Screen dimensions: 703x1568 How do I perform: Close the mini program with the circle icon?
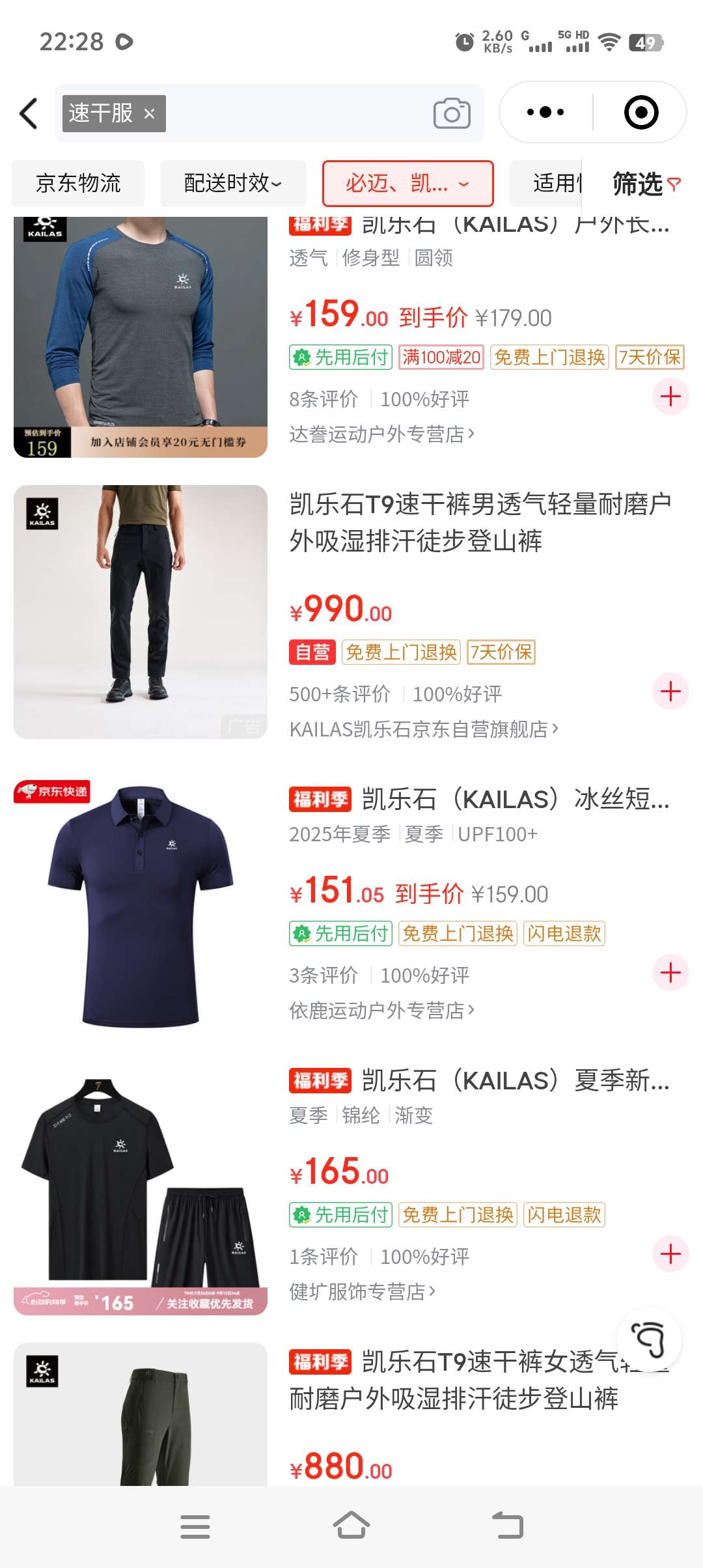641,113
